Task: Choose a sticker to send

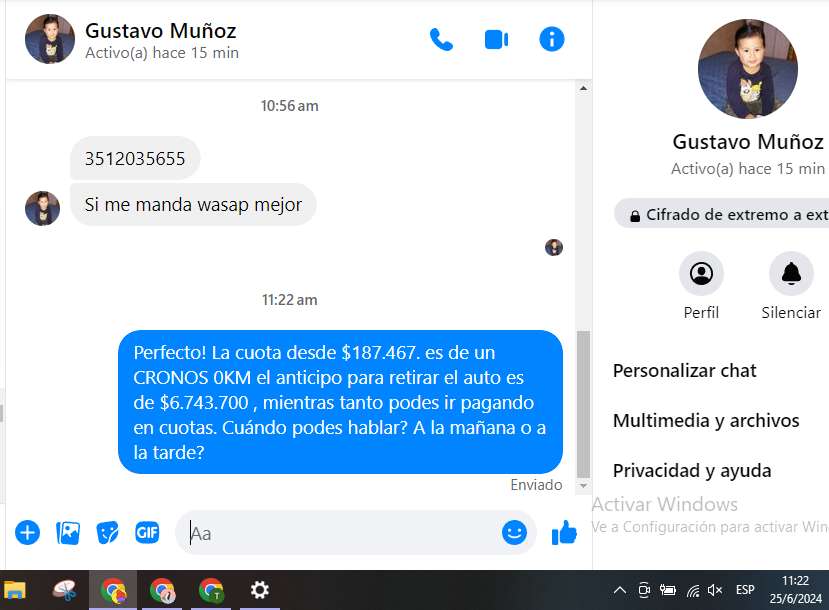Action: tap(107, 533)
